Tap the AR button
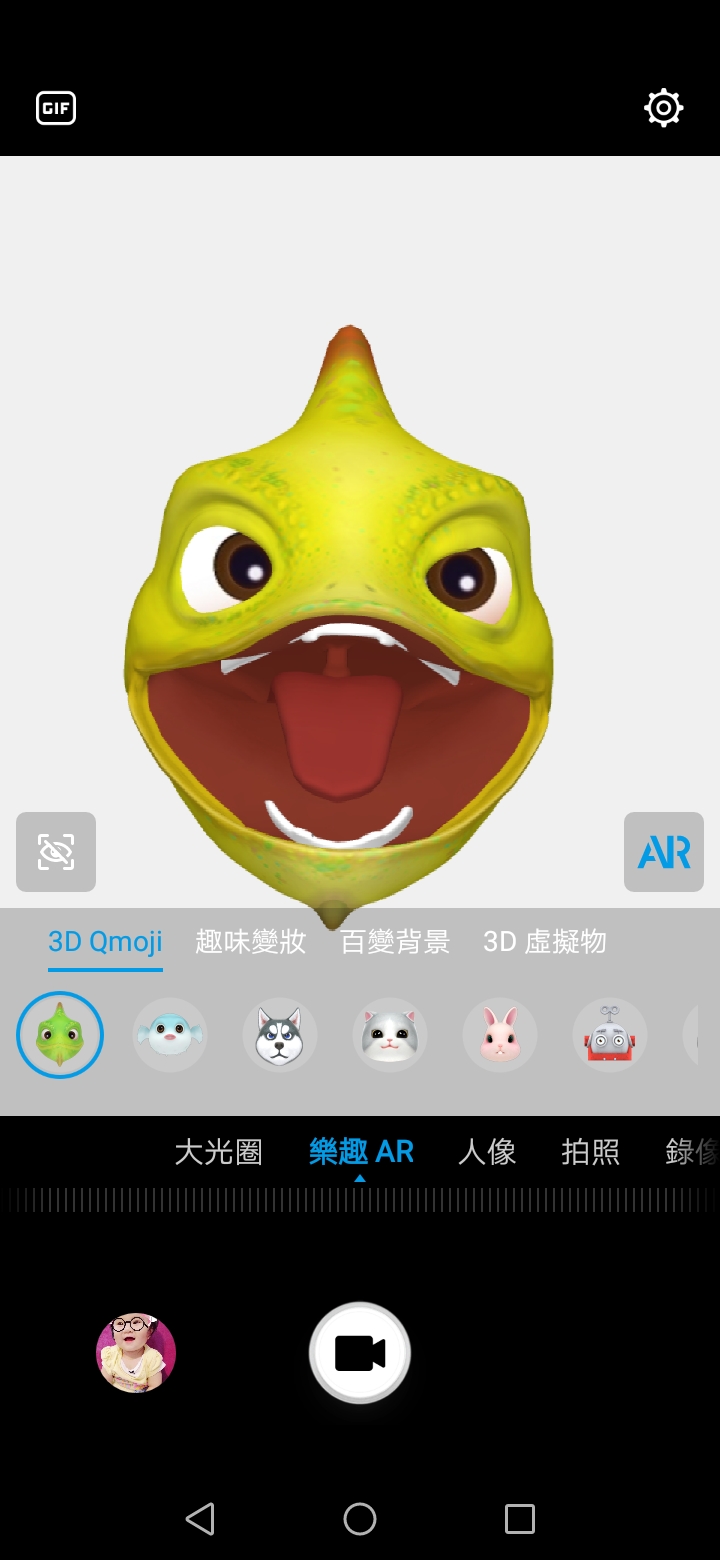Viewport: 720px width, 1560px height. point(664,852)
